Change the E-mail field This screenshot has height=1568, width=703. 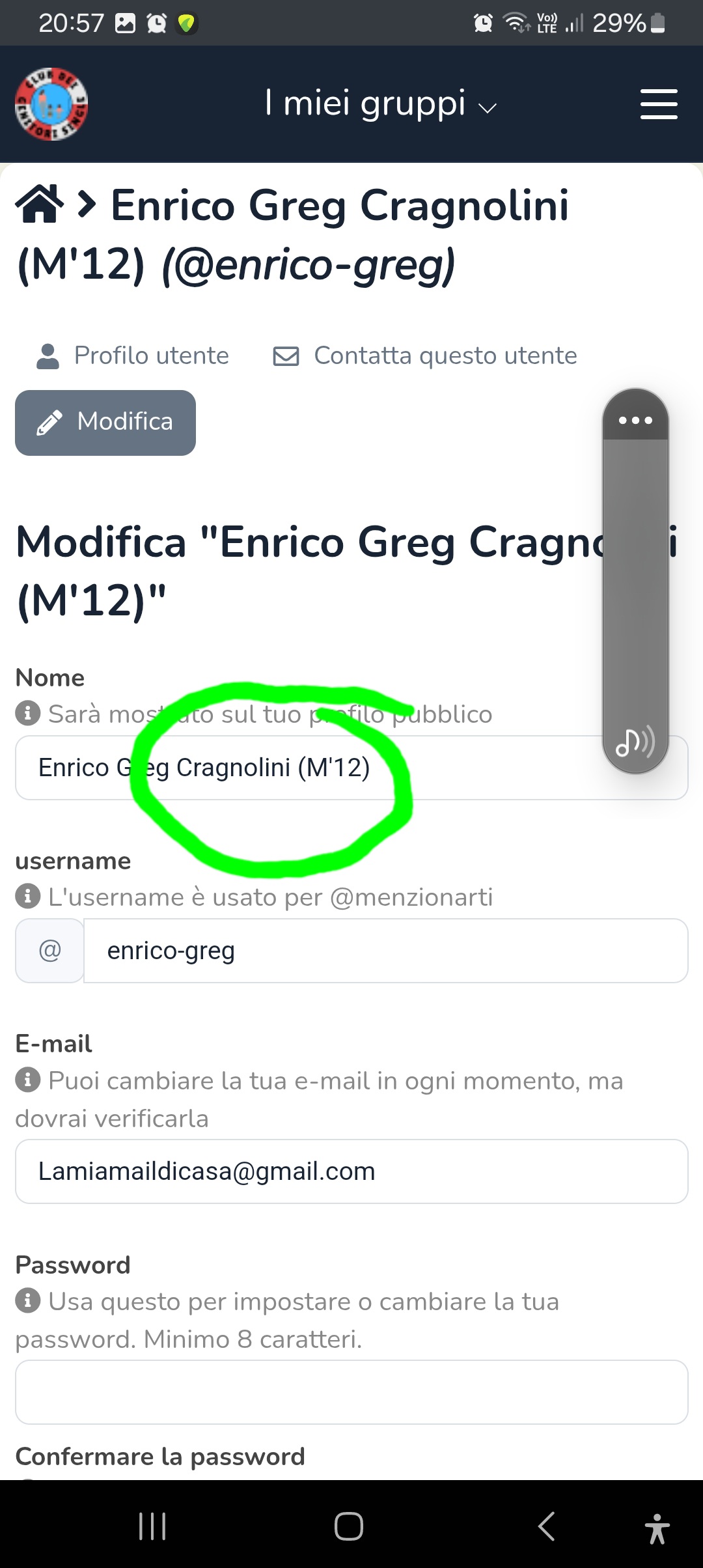351,1171
